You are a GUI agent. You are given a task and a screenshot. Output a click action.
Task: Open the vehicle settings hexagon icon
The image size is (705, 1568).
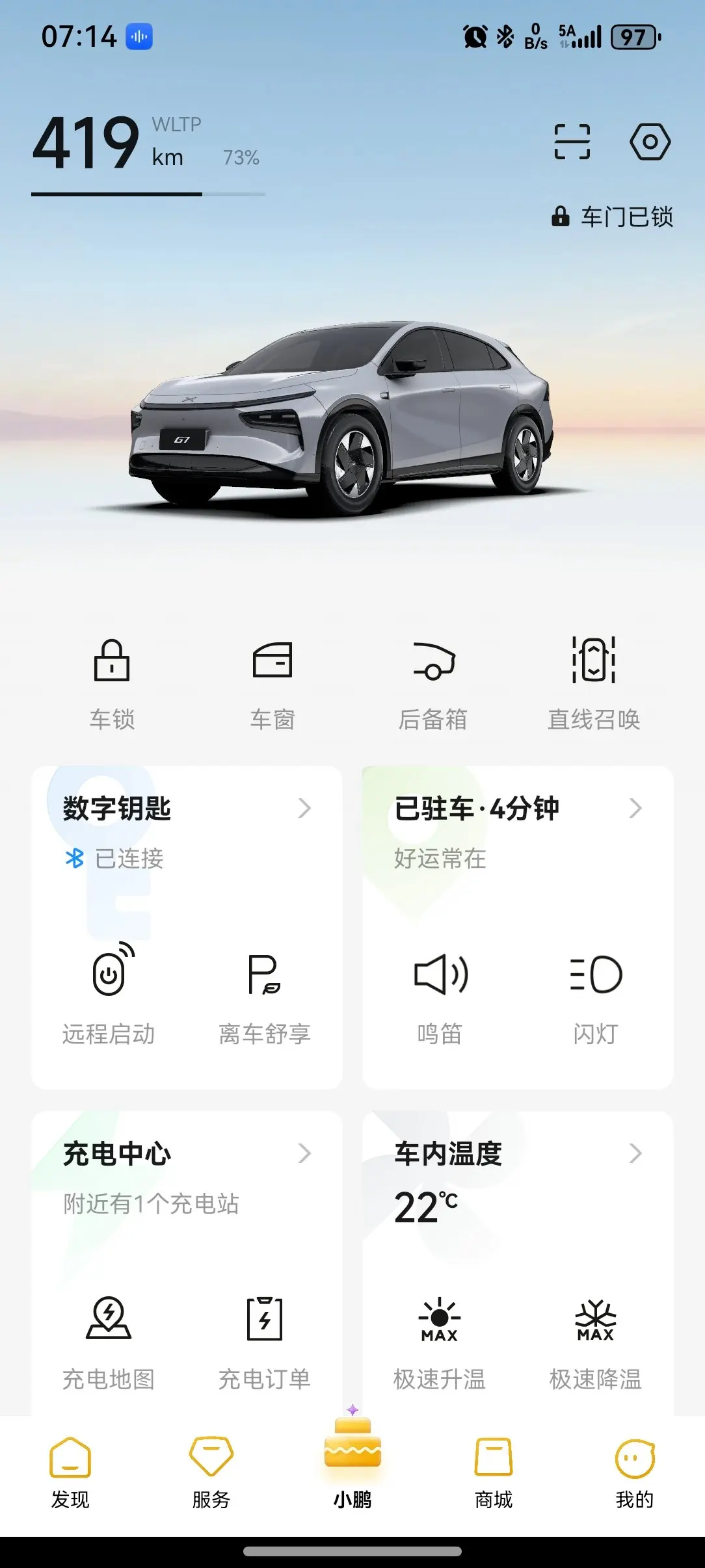tap(650, 142)
